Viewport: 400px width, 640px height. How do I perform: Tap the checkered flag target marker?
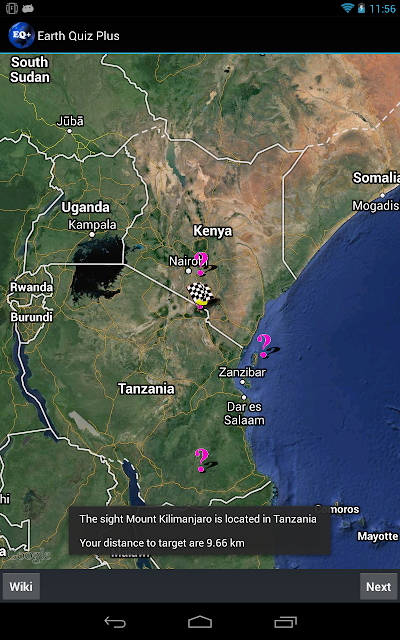(x=200, y=294)
